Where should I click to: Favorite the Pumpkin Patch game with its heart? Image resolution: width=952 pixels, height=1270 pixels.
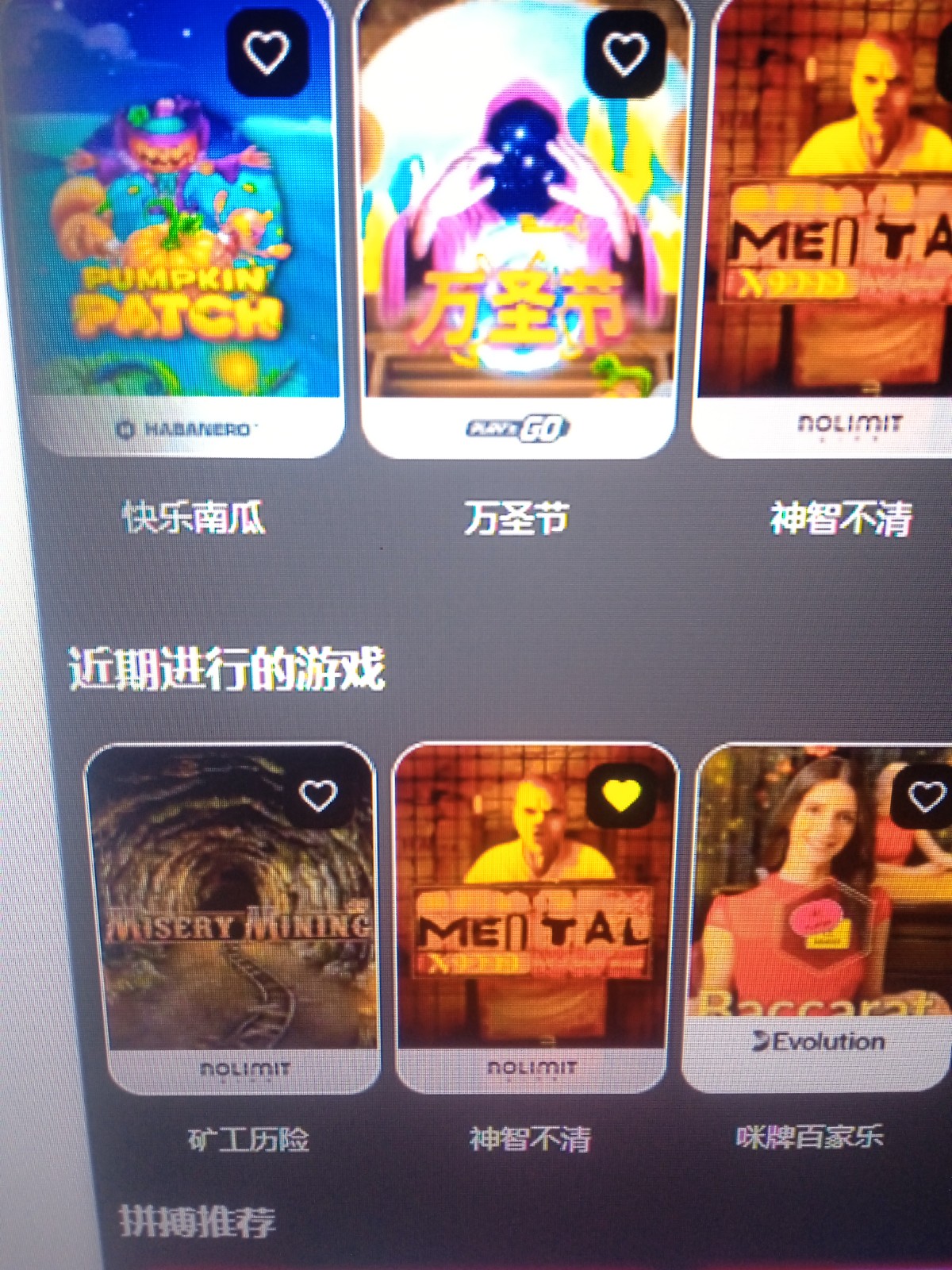coord(266,52)
